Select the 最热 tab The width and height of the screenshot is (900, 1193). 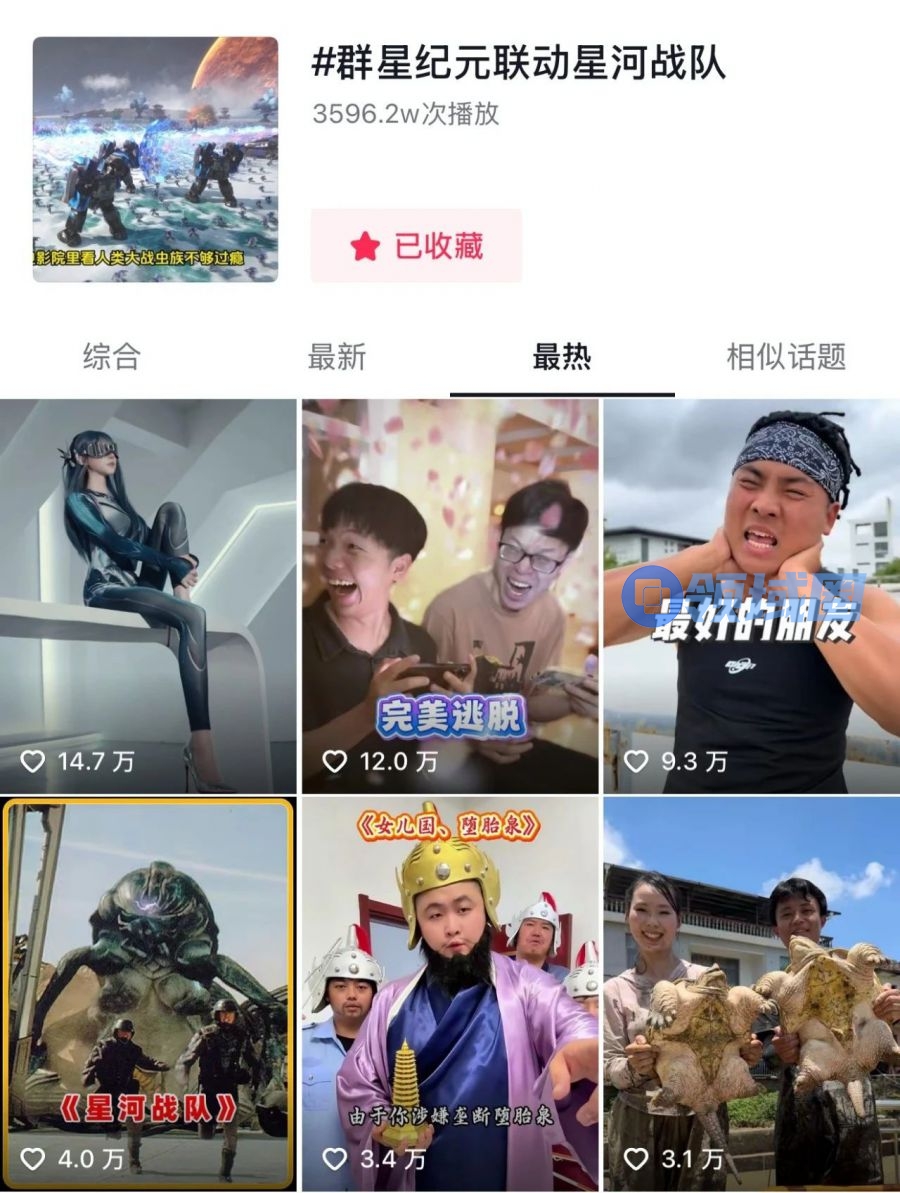562,357
